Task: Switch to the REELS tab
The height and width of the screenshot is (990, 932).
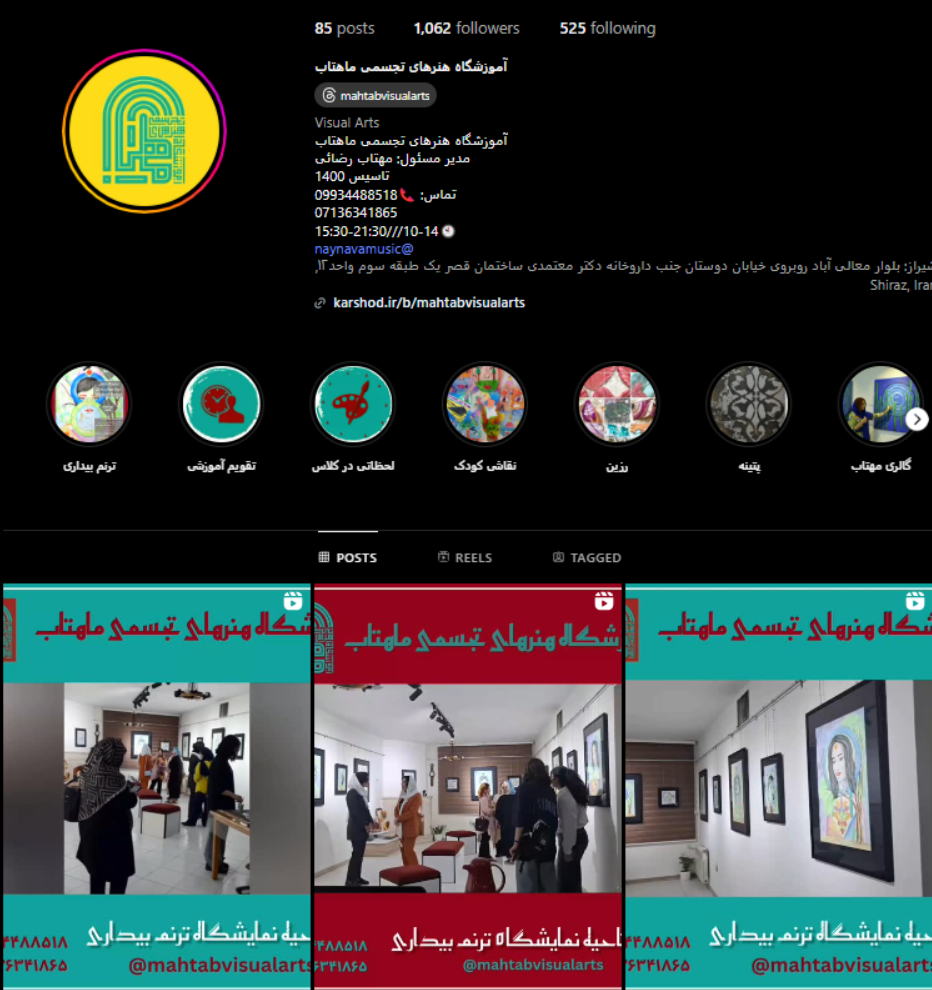Action: pos(465,558)
